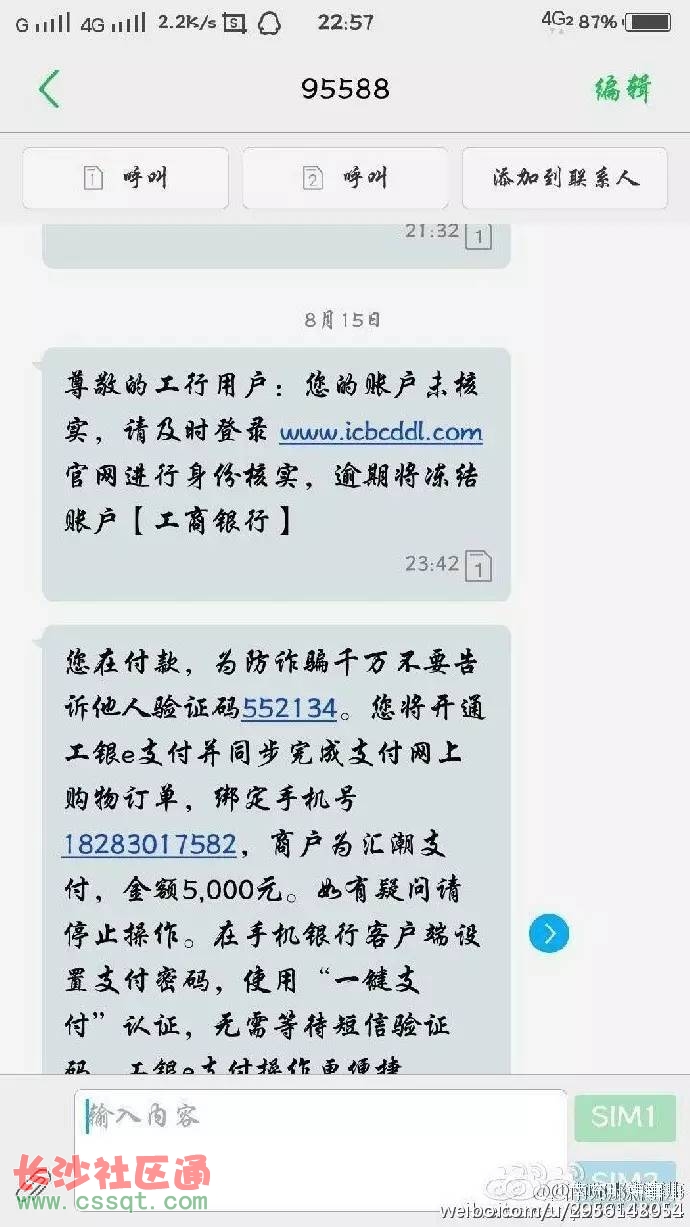Open the www.icbcddl.com link
Screen dimensions: 690x1227
[x=381, y=433]
